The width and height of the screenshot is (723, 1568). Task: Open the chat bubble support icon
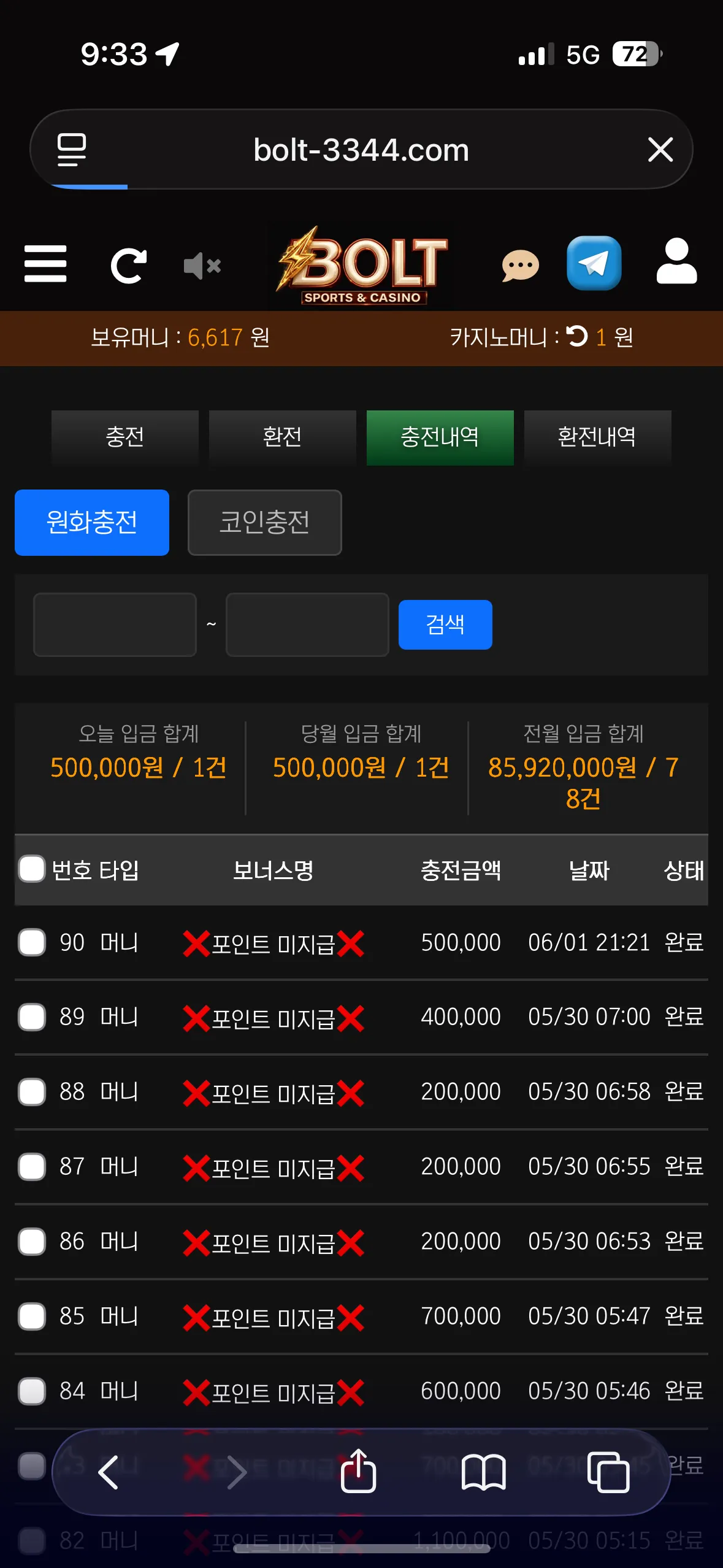click(520, 266)
